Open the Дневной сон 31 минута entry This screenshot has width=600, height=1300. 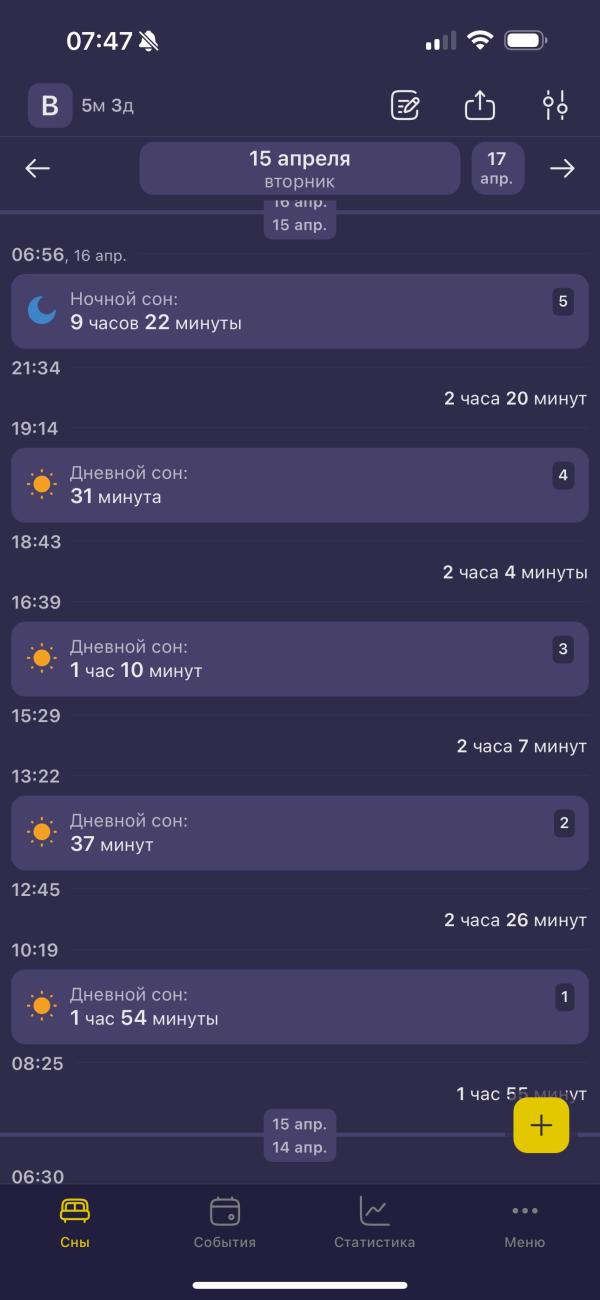point(299,485)
